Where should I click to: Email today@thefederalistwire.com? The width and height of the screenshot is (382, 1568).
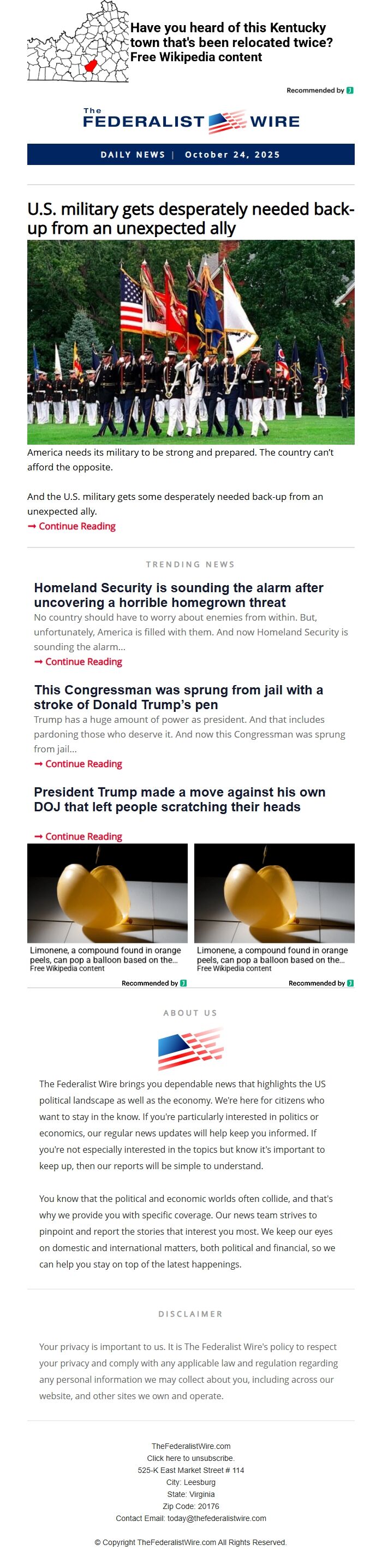(216, 1518)
